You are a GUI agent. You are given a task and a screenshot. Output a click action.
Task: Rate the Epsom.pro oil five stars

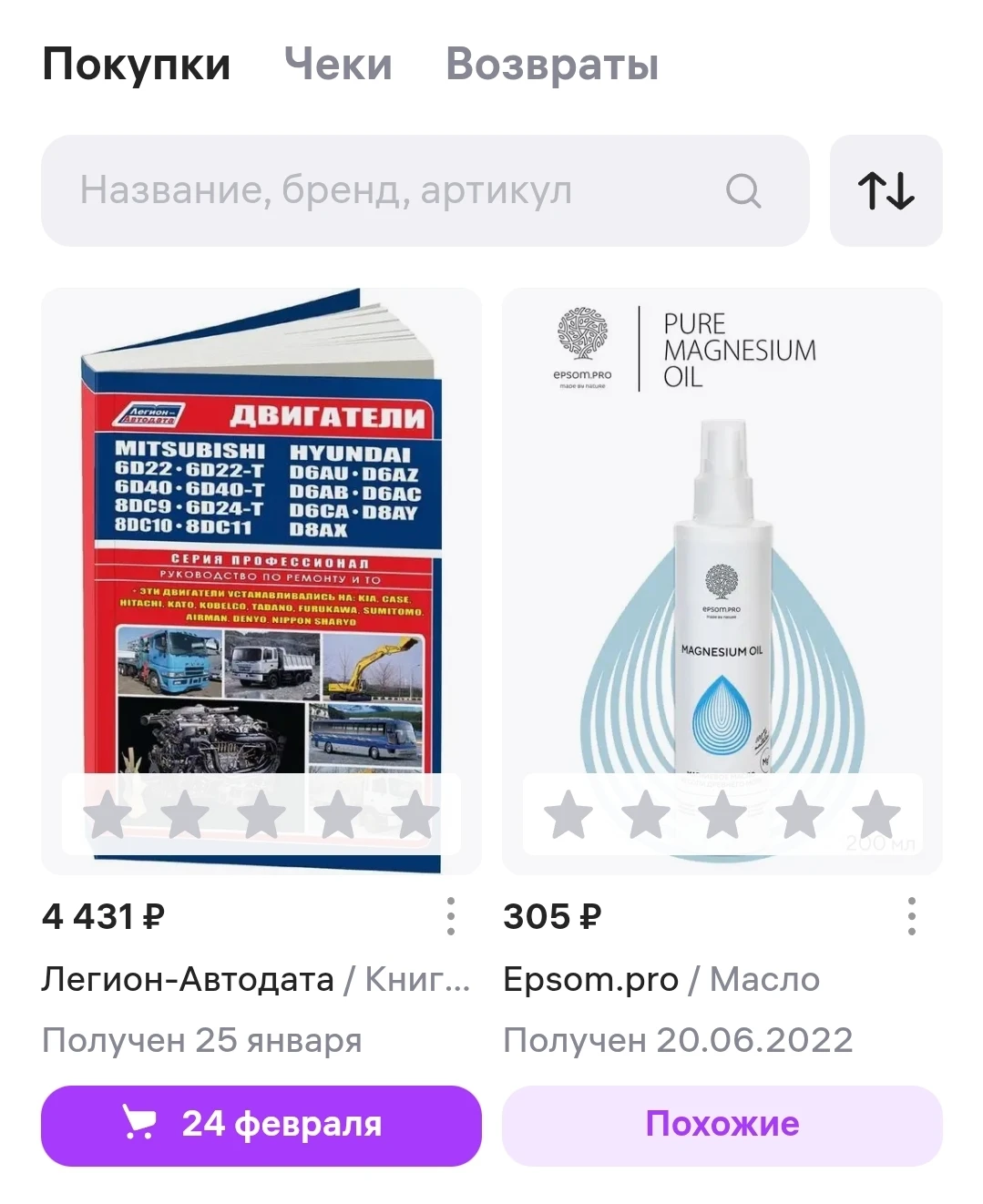point(876,814)
